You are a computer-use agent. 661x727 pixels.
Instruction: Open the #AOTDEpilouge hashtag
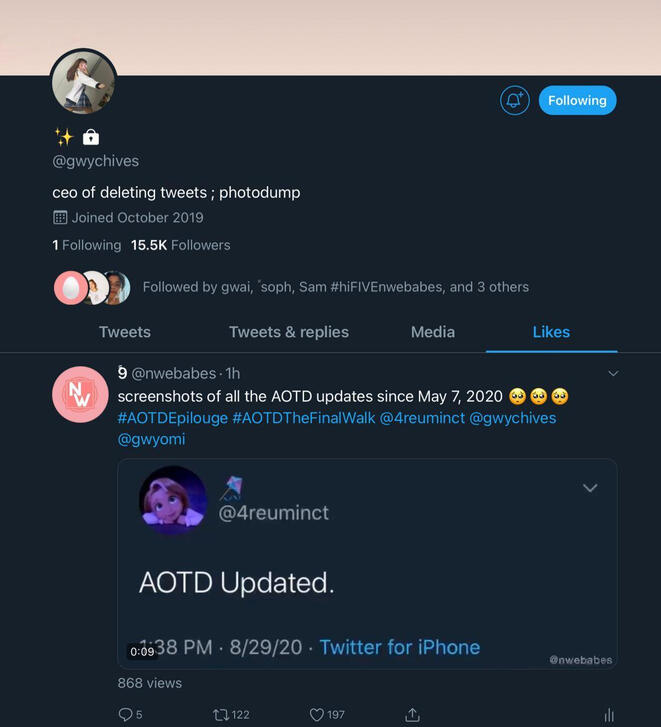click(x=172, y=418)
